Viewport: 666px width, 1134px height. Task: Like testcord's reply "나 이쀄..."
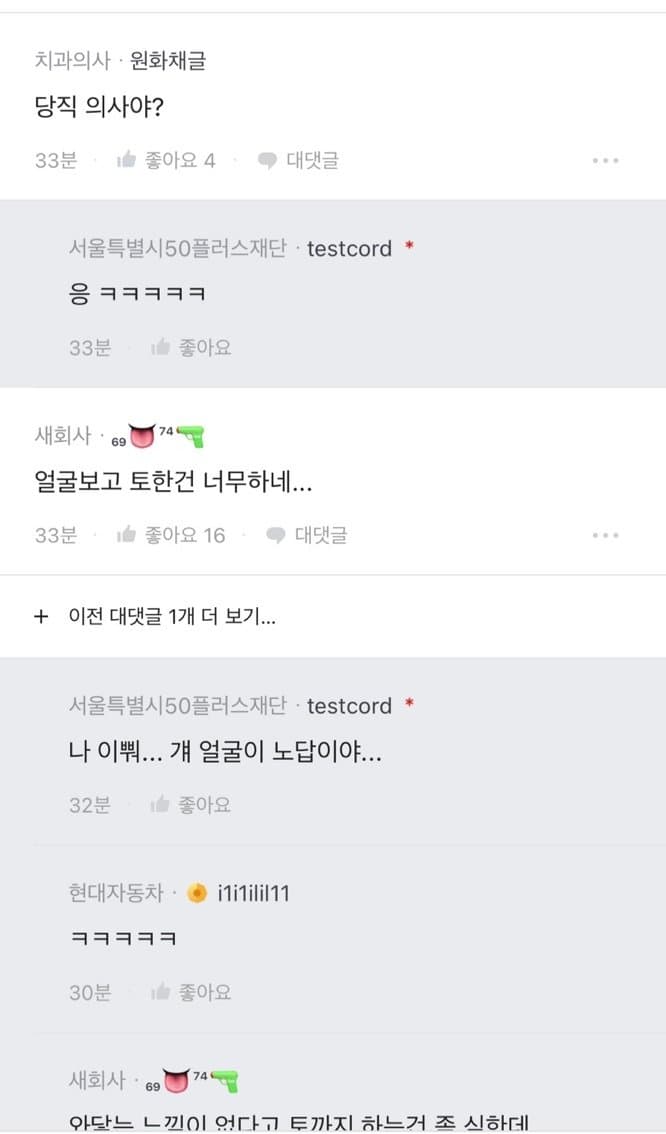[190, 805]
